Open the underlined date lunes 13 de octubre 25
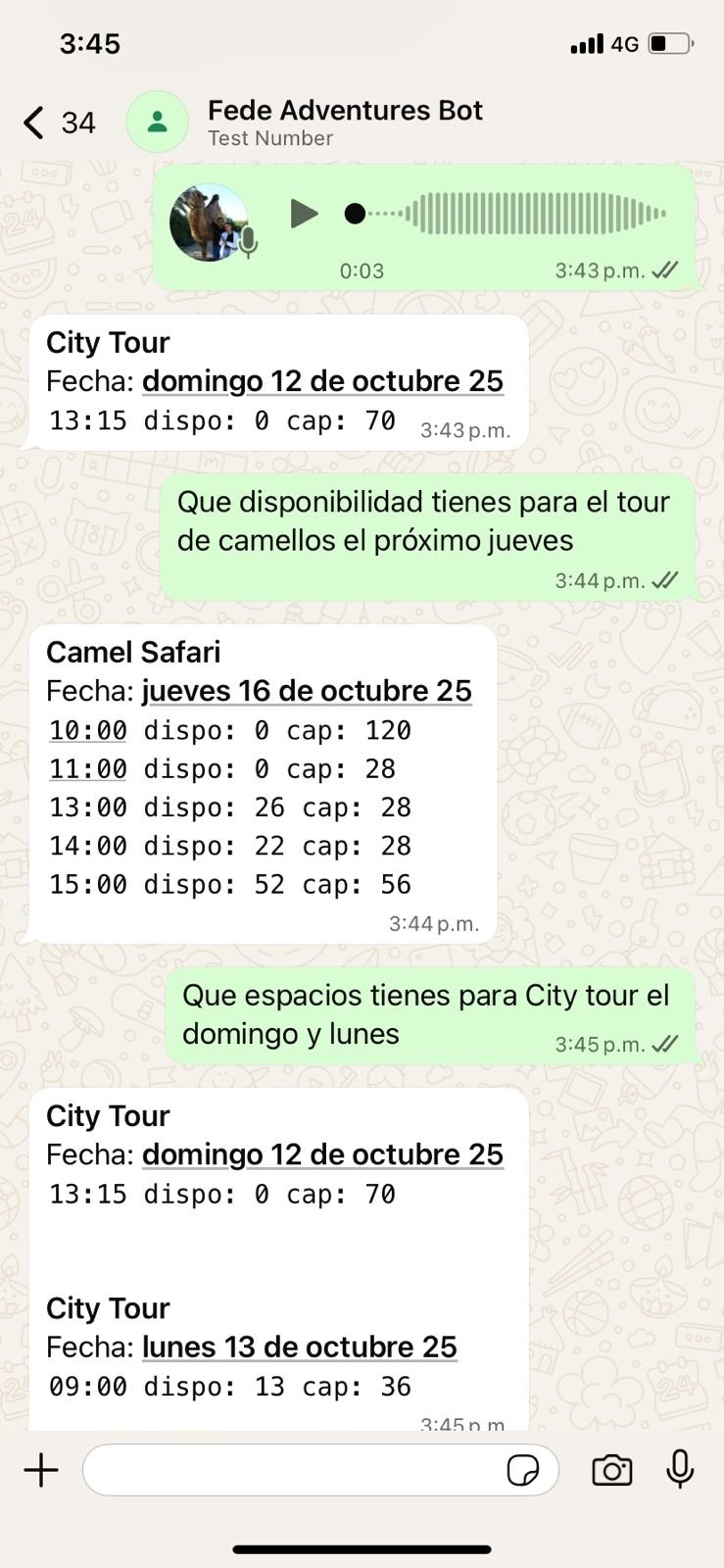Image resolution: width=724 pixels, height=1568 pixels. pyautogui.click(x=299, y=1347)
